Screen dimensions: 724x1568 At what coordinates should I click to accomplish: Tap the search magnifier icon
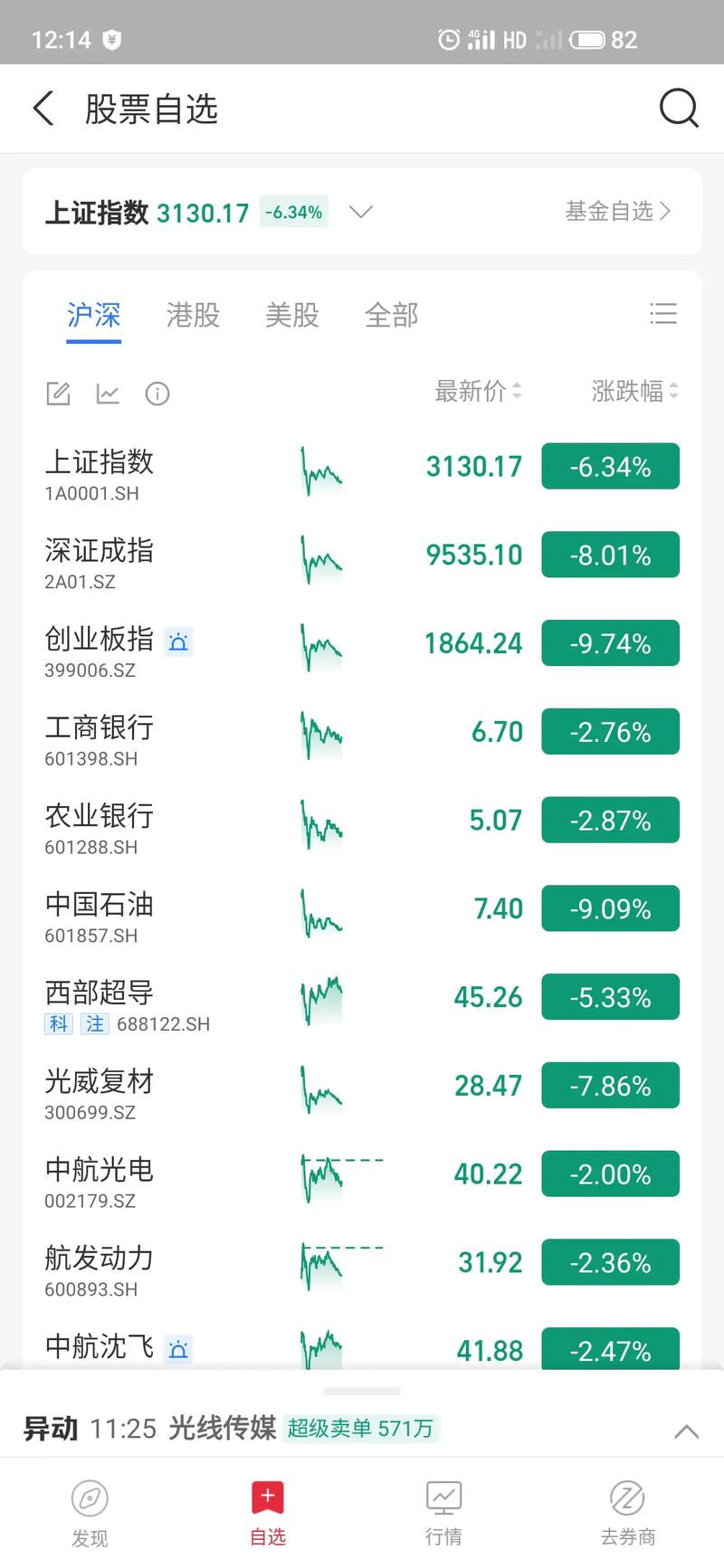pos(680,108)
